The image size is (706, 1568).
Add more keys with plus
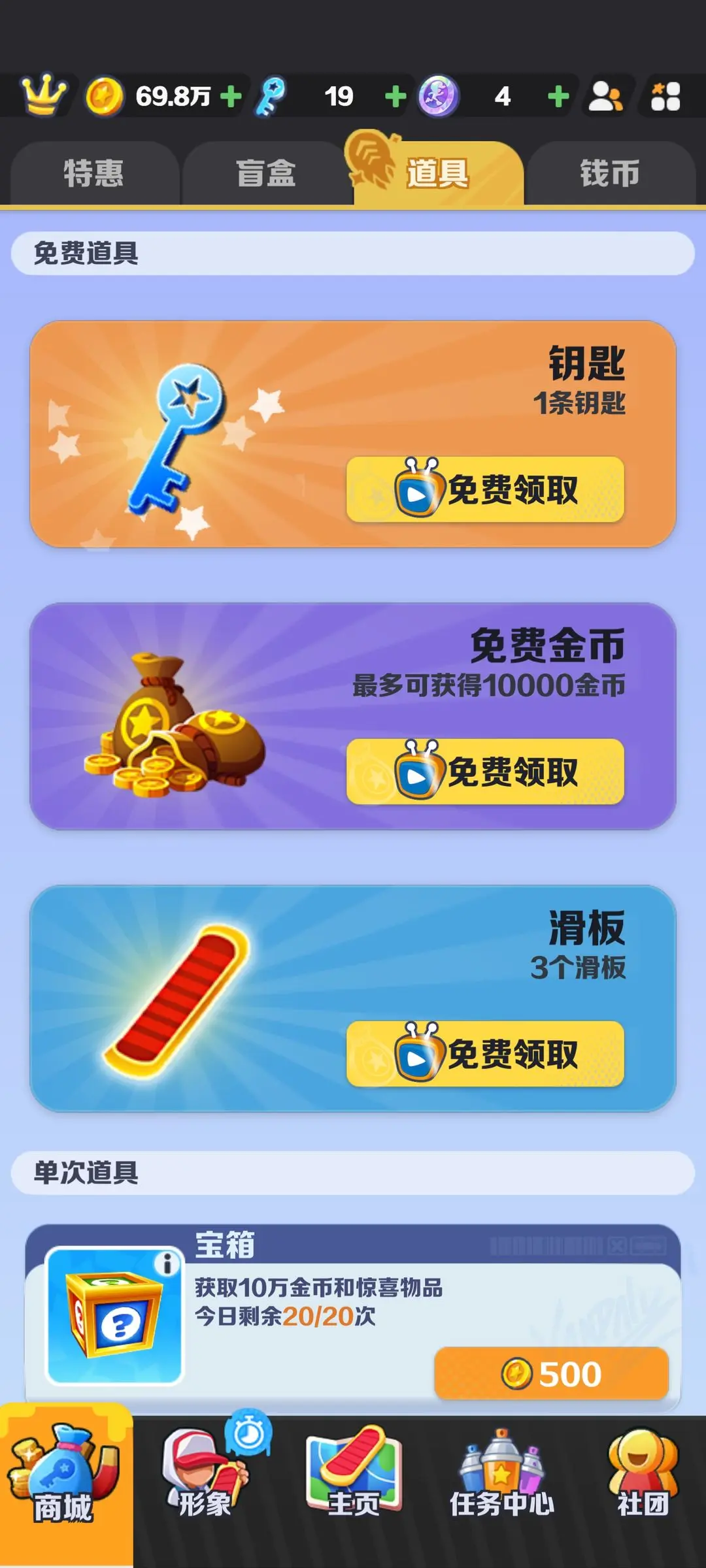(395, 97)
